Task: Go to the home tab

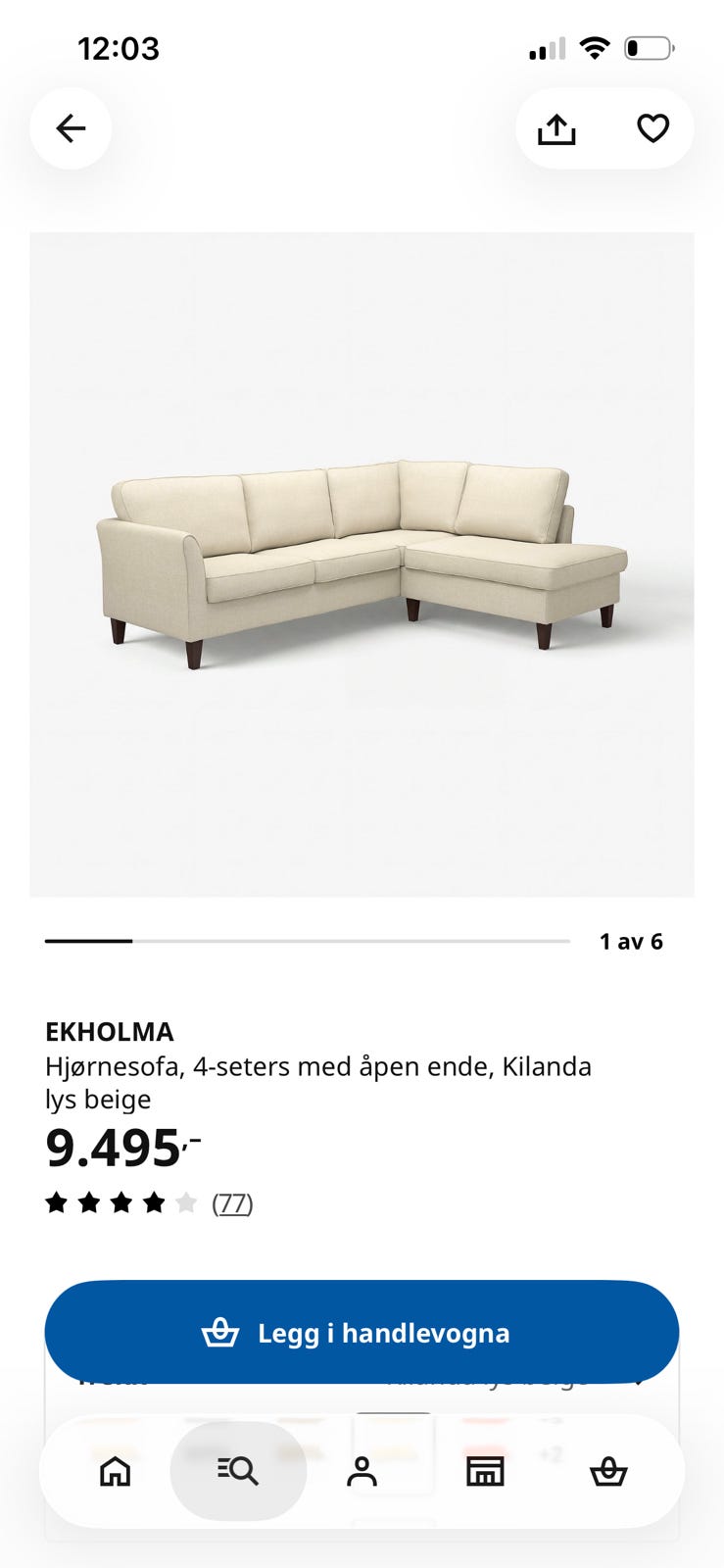Action: [115, 1471]
